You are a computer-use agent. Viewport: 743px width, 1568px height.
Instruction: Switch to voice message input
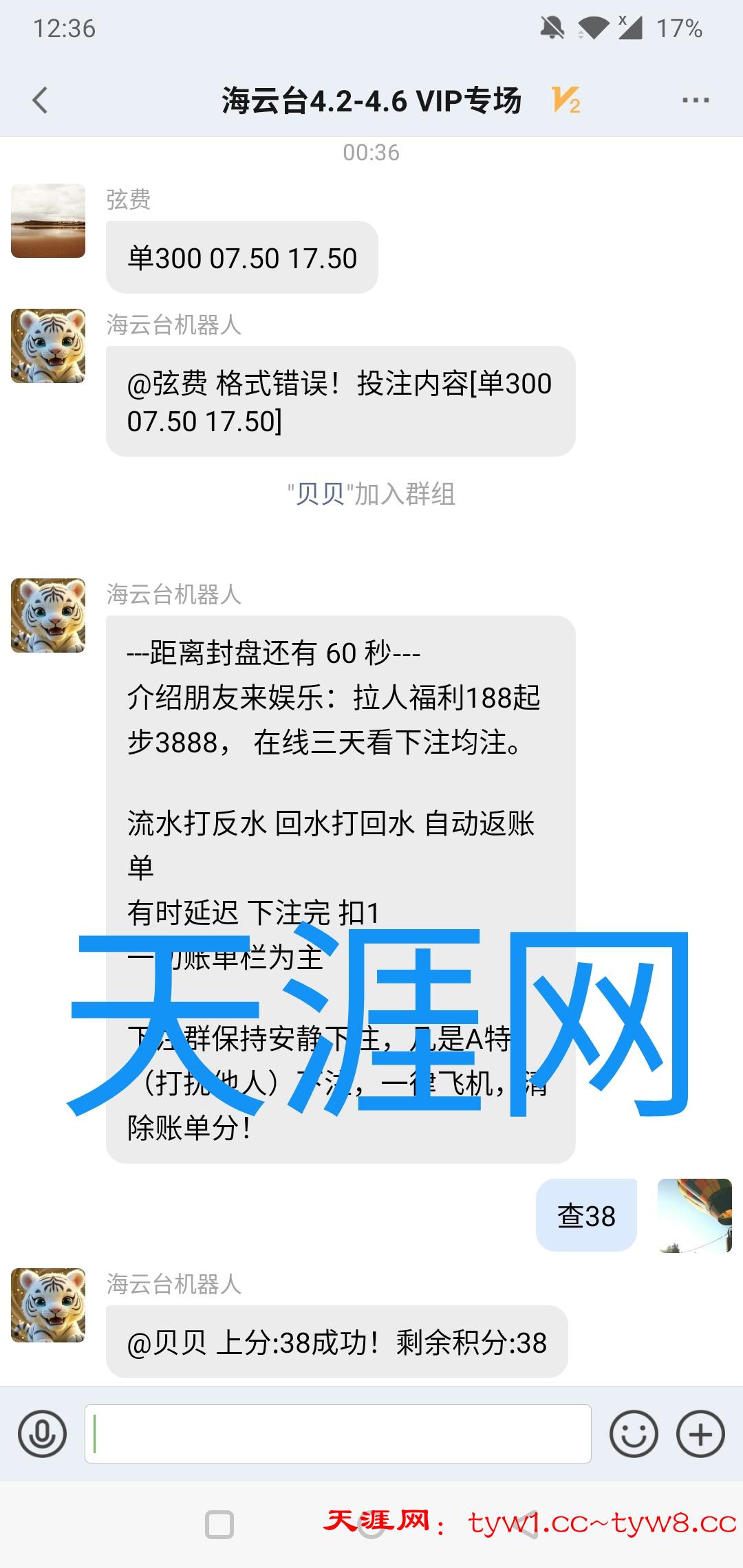(43, 1434)
